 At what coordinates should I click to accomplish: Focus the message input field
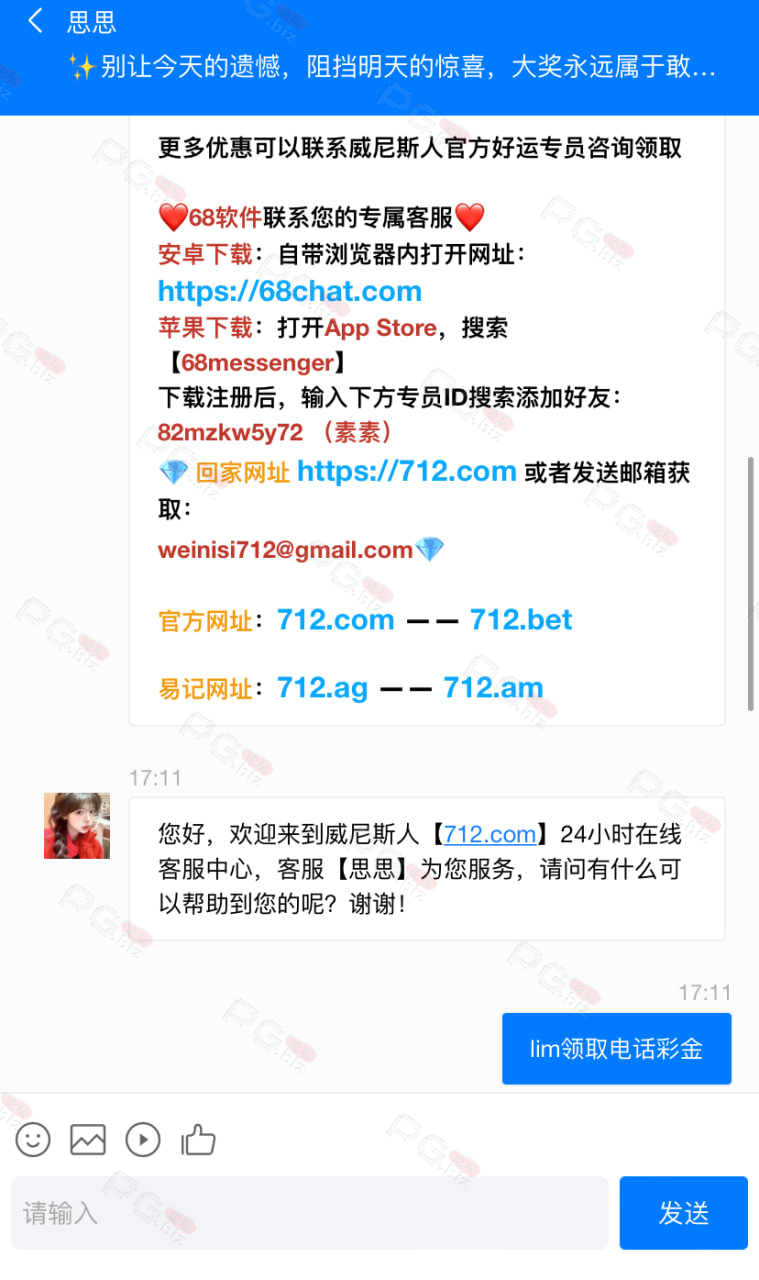[310, 1213]
